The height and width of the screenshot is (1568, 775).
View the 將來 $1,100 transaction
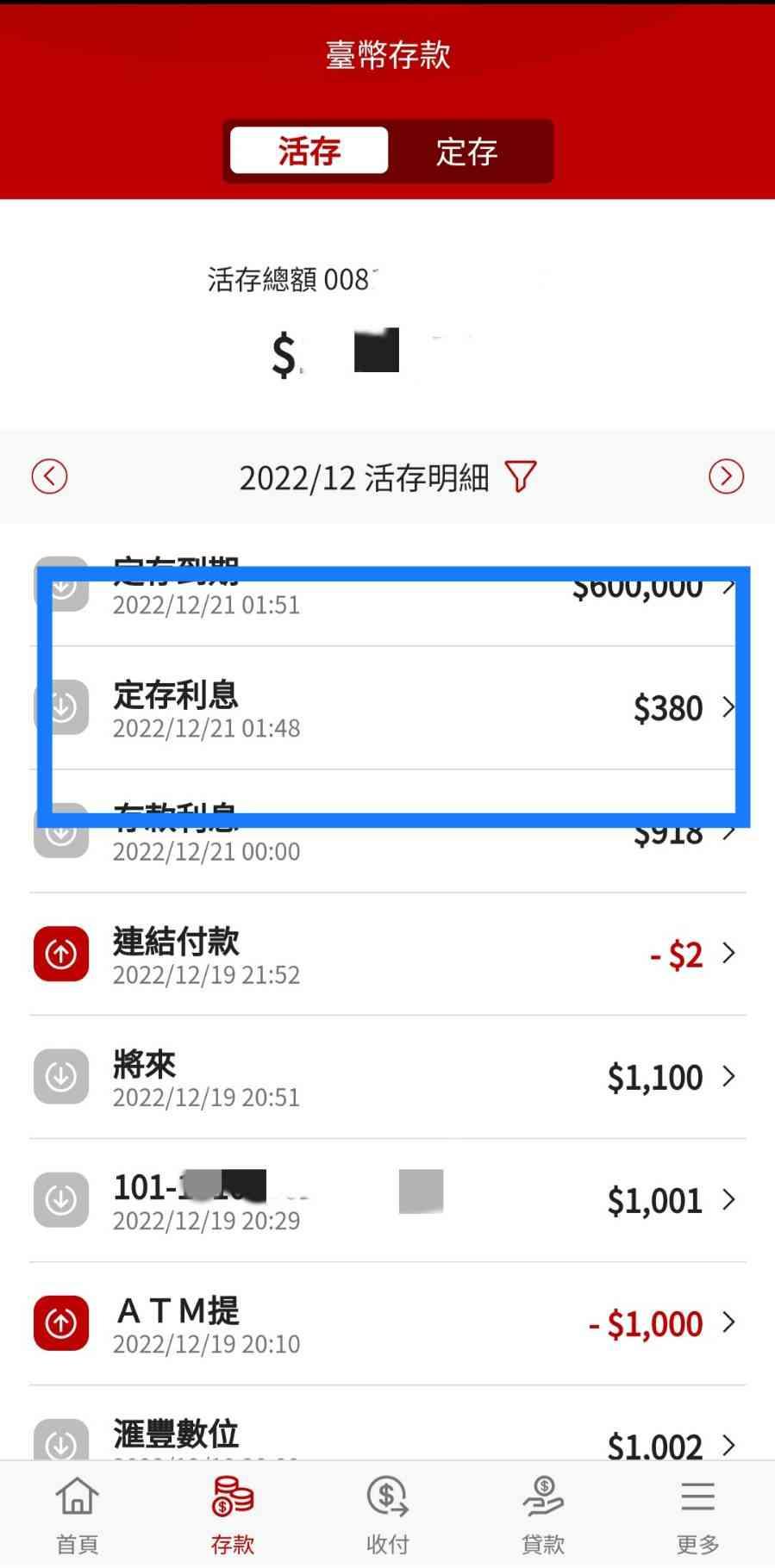388,1078
